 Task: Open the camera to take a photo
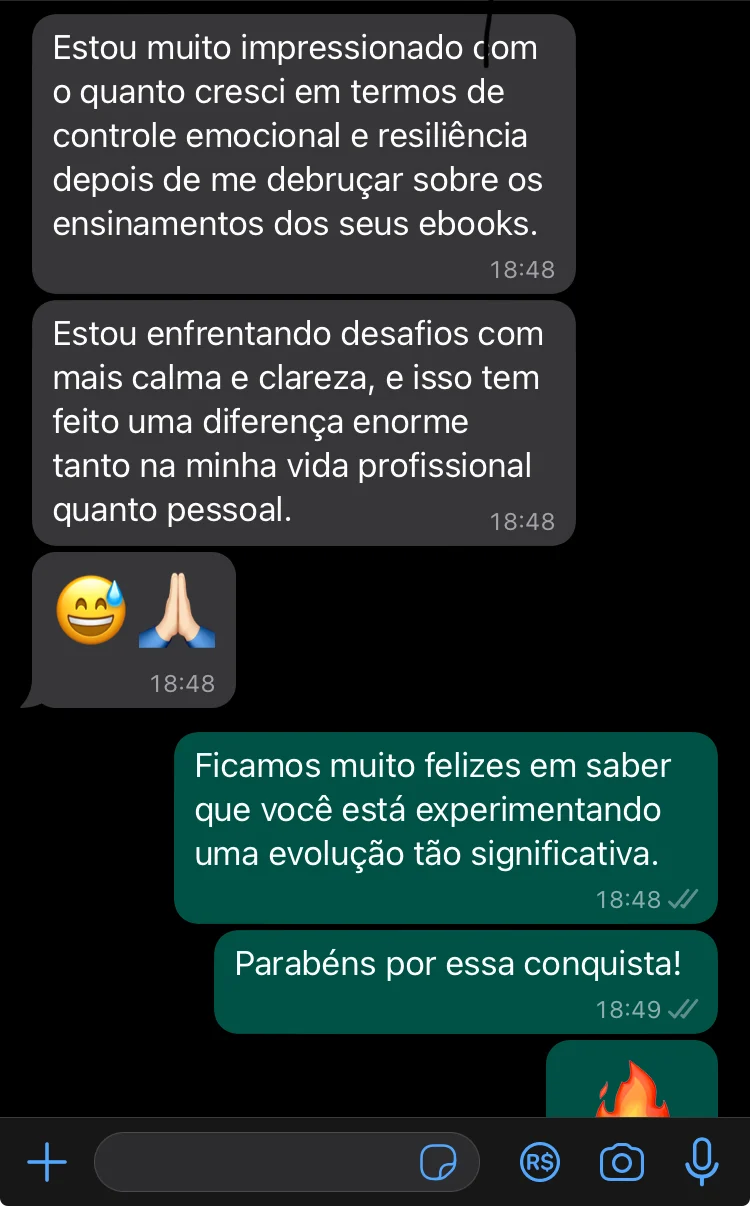click(x=621, y=1162)
